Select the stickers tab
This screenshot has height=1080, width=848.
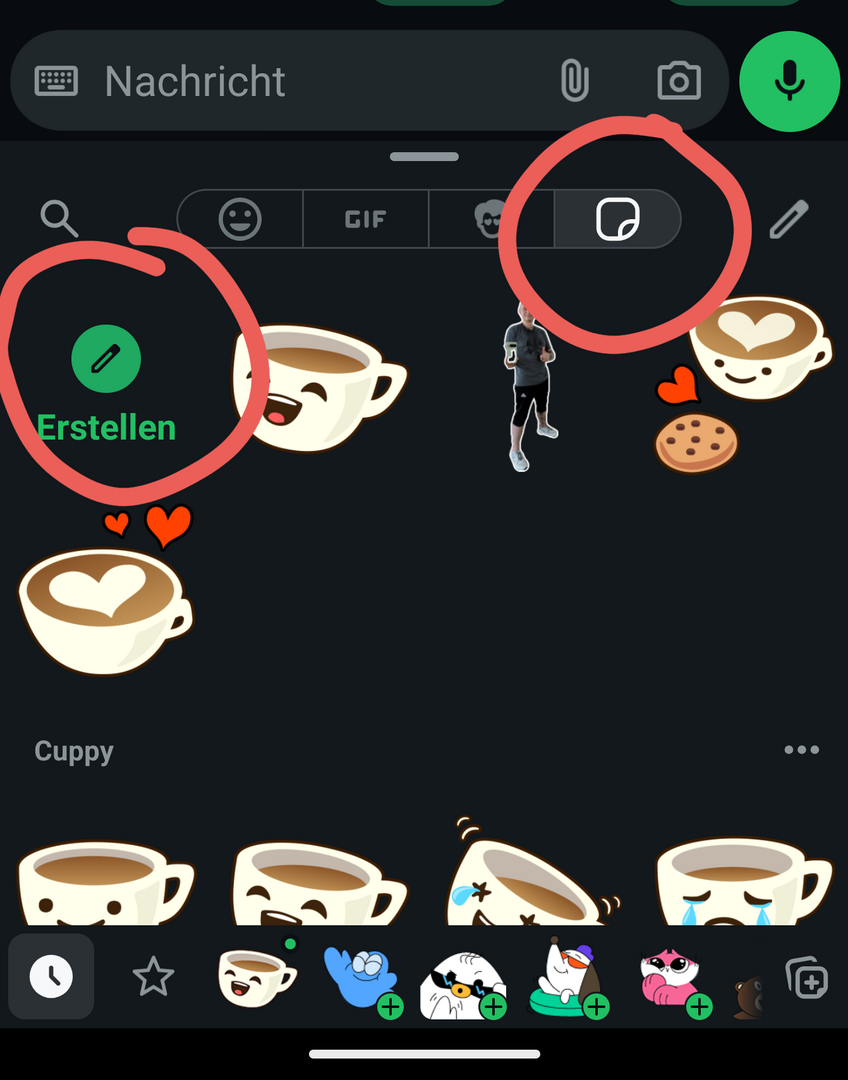(x=617, y=218)
